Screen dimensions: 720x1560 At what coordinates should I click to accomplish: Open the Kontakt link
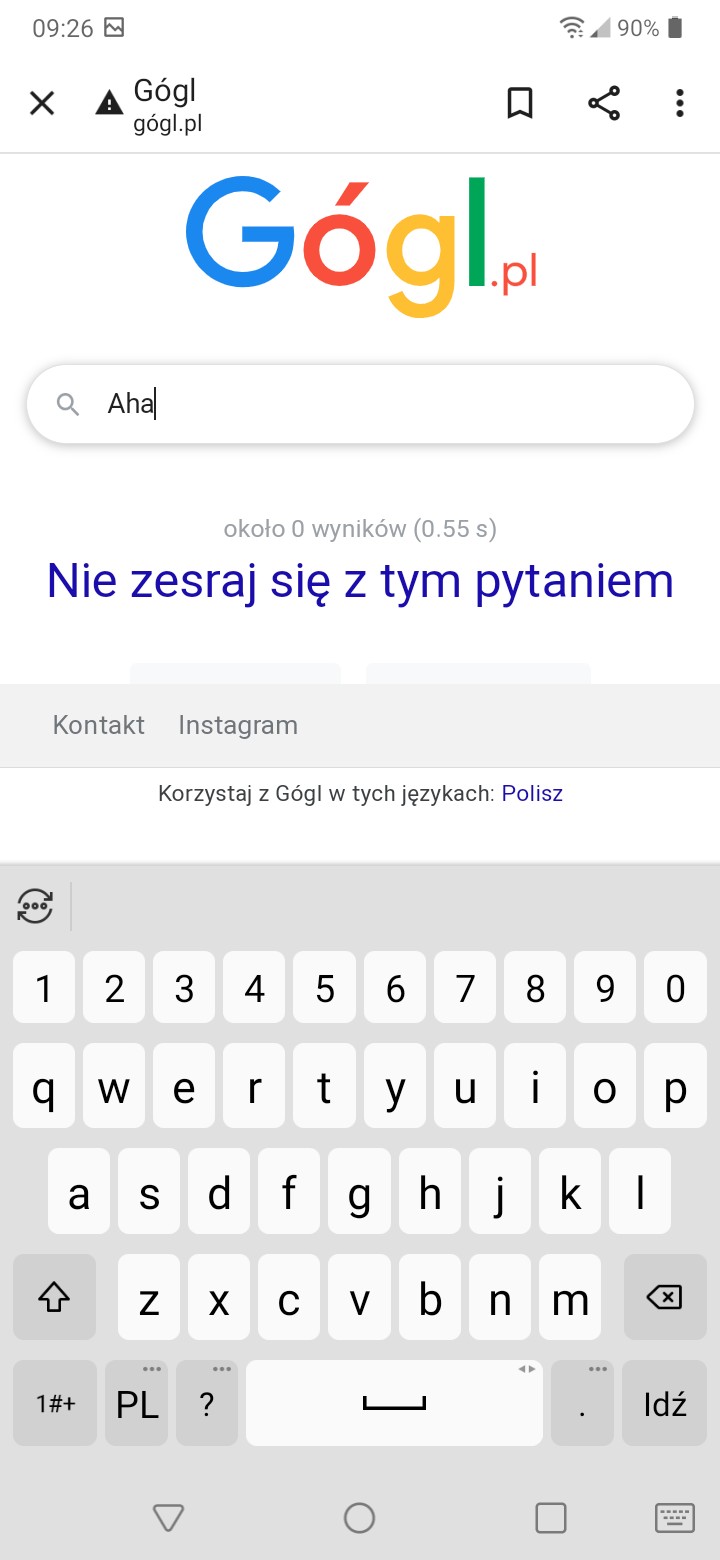tap(98, 725)
